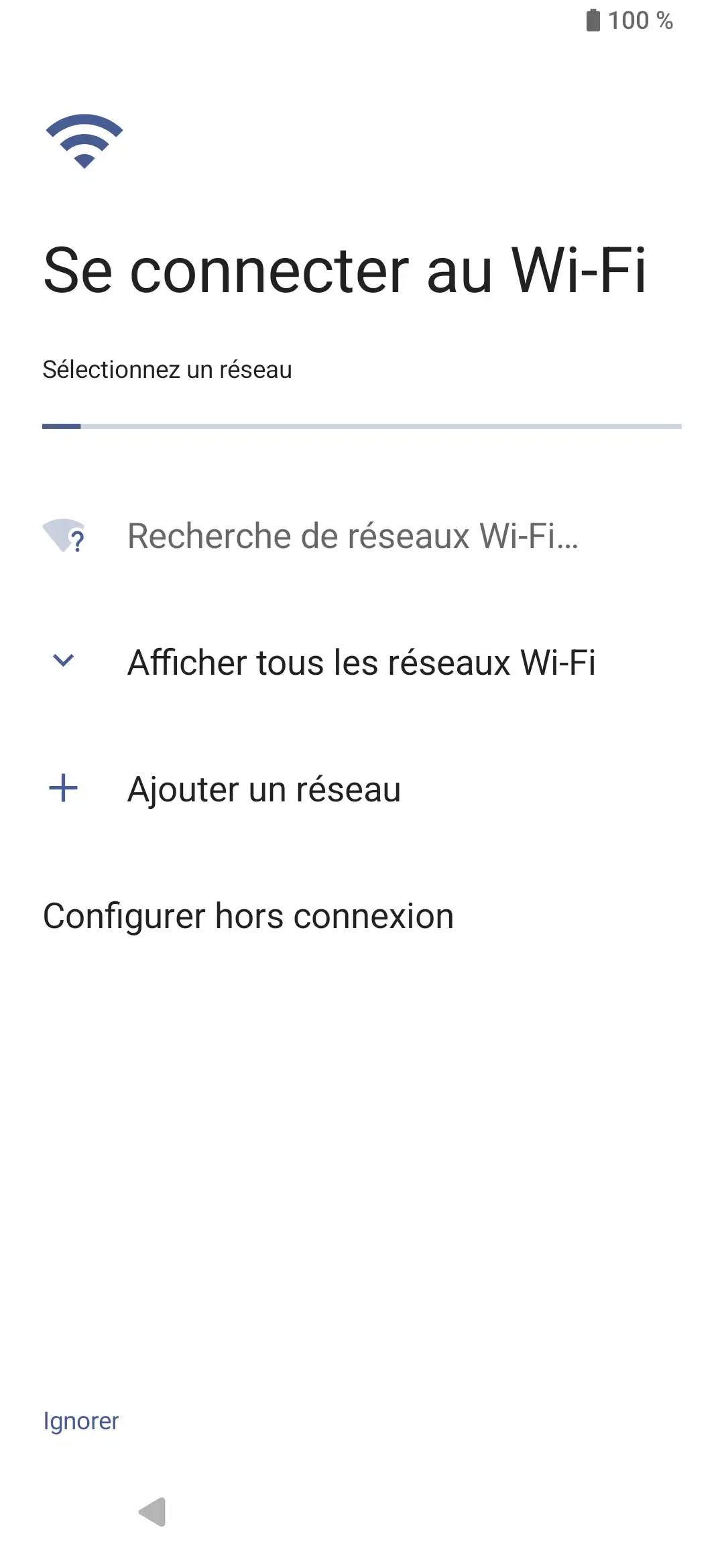Go back with the navigation arrow
This screenshot has width=724, height=1568.
click(153, 1512)
